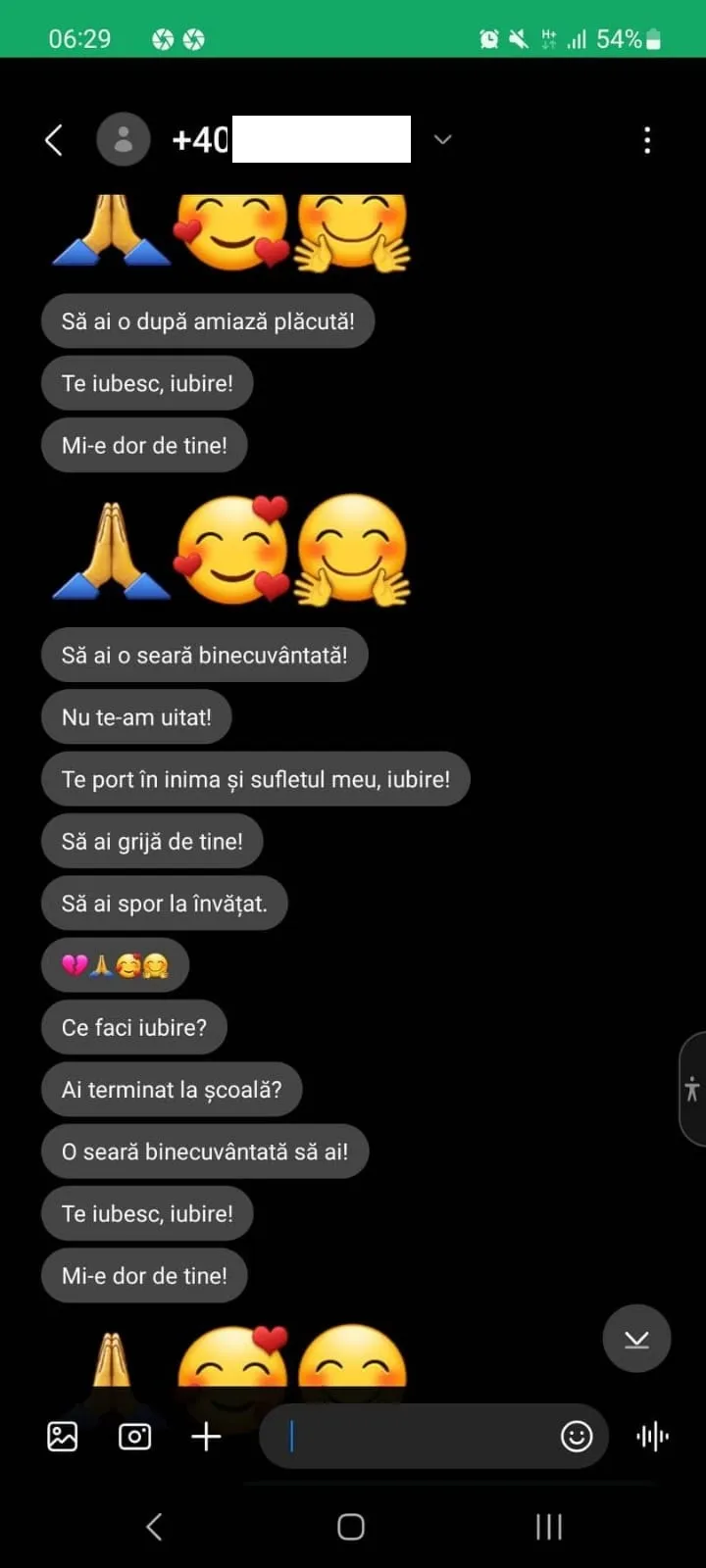Show recent apps from navigation bar

pos(549,1527)
